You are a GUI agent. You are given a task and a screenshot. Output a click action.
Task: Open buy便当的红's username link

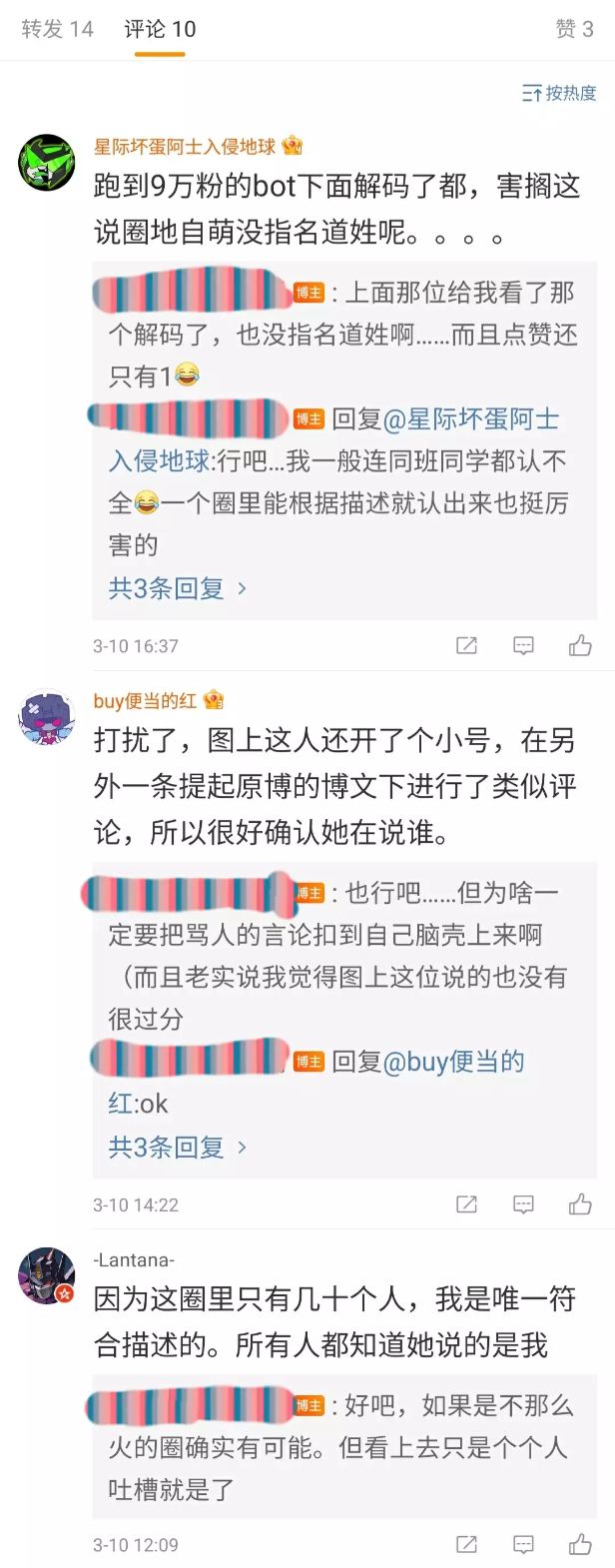145,701
